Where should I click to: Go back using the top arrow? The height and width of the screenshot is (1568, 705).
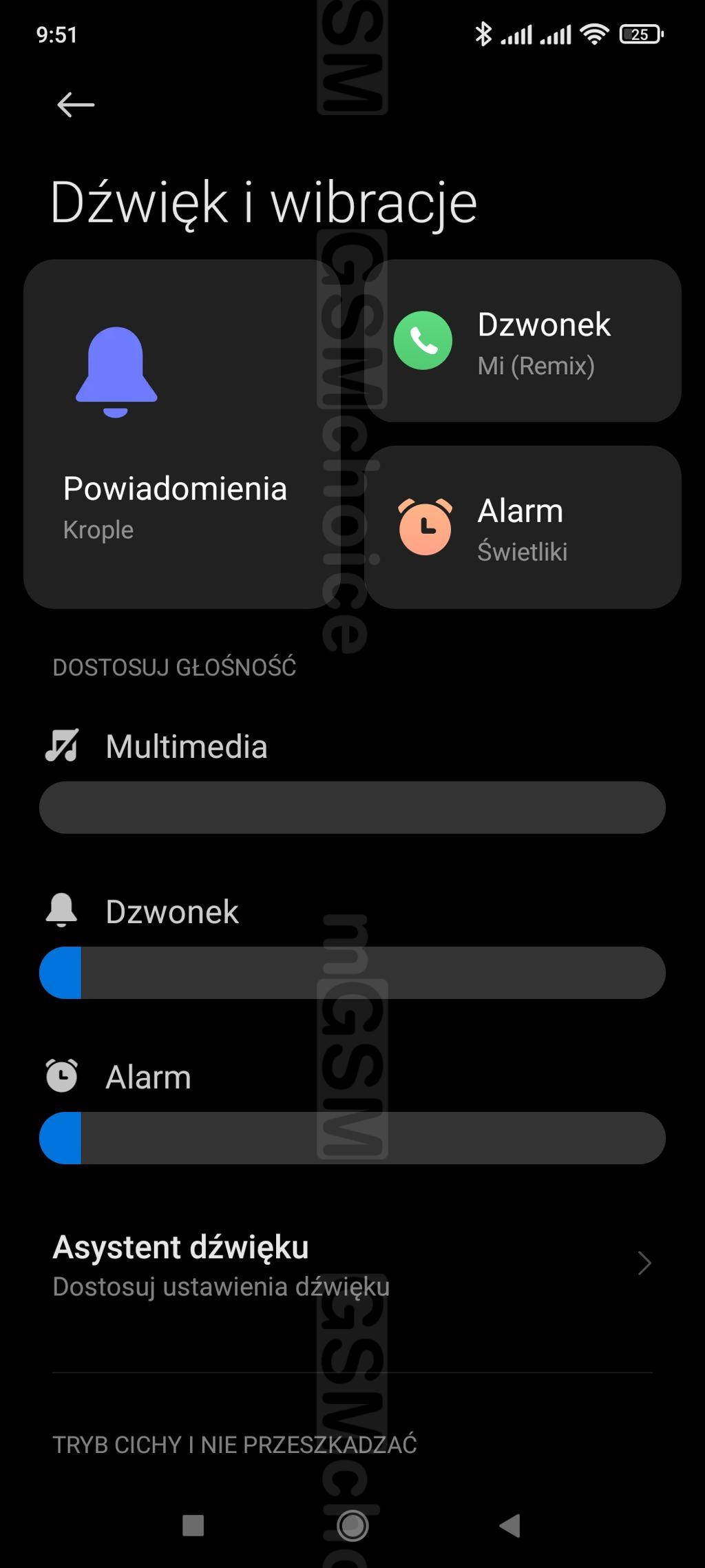point(75,105)
